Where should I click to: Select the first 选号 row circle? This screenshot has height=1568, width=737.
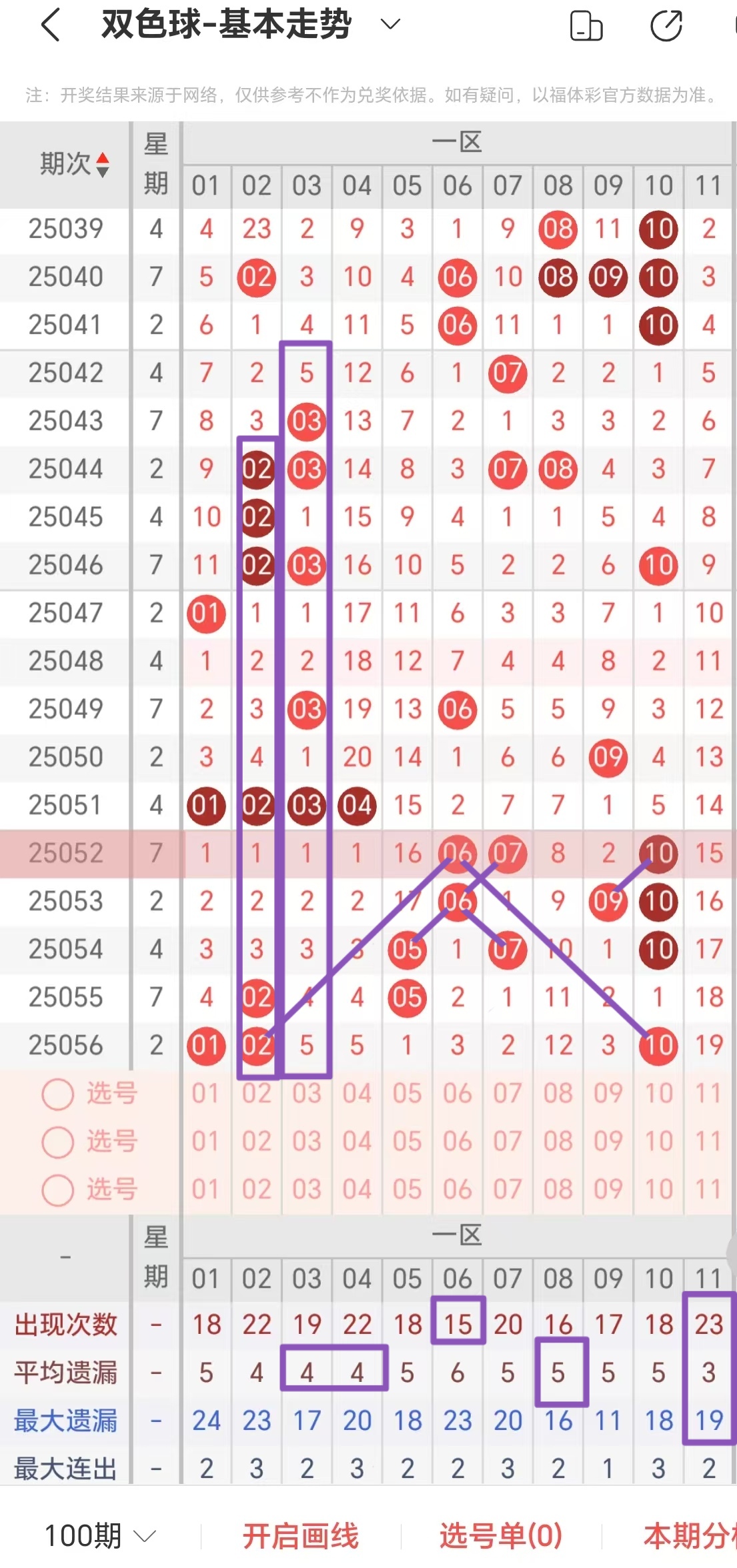click(x=57, y=1093)
